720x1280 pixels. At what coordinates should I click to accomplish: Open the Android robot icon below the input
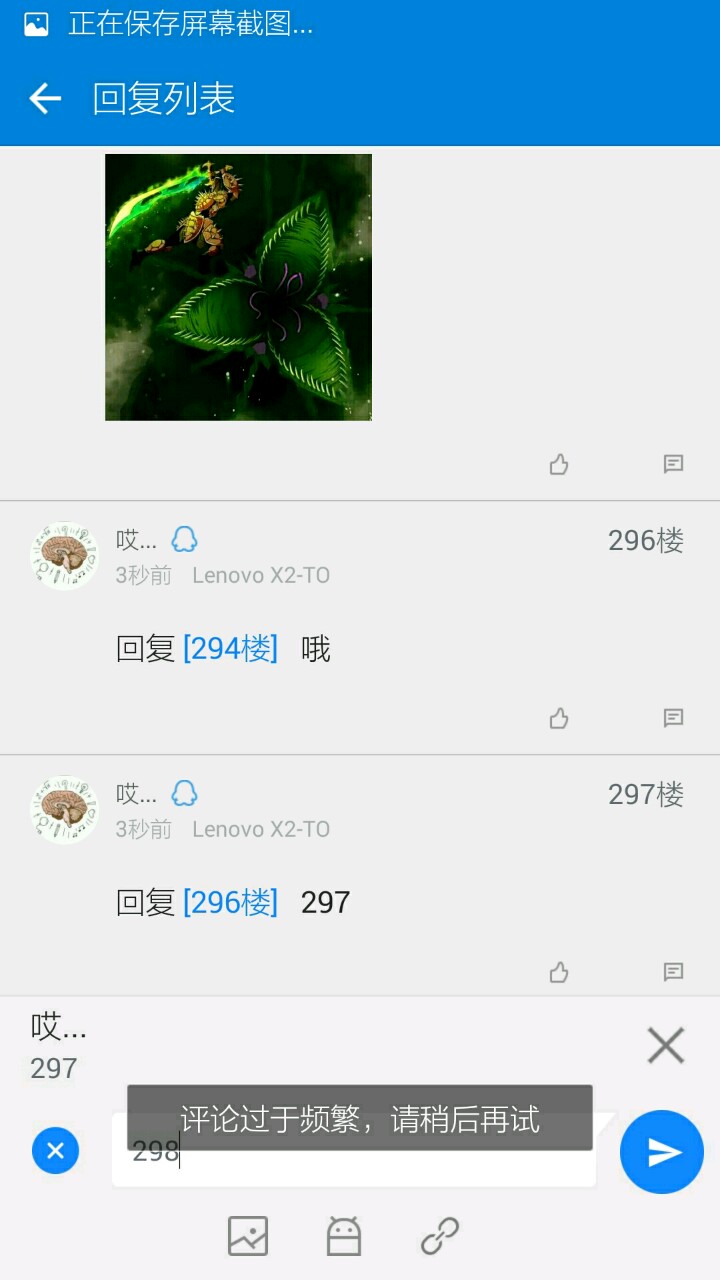point(344,1236)
